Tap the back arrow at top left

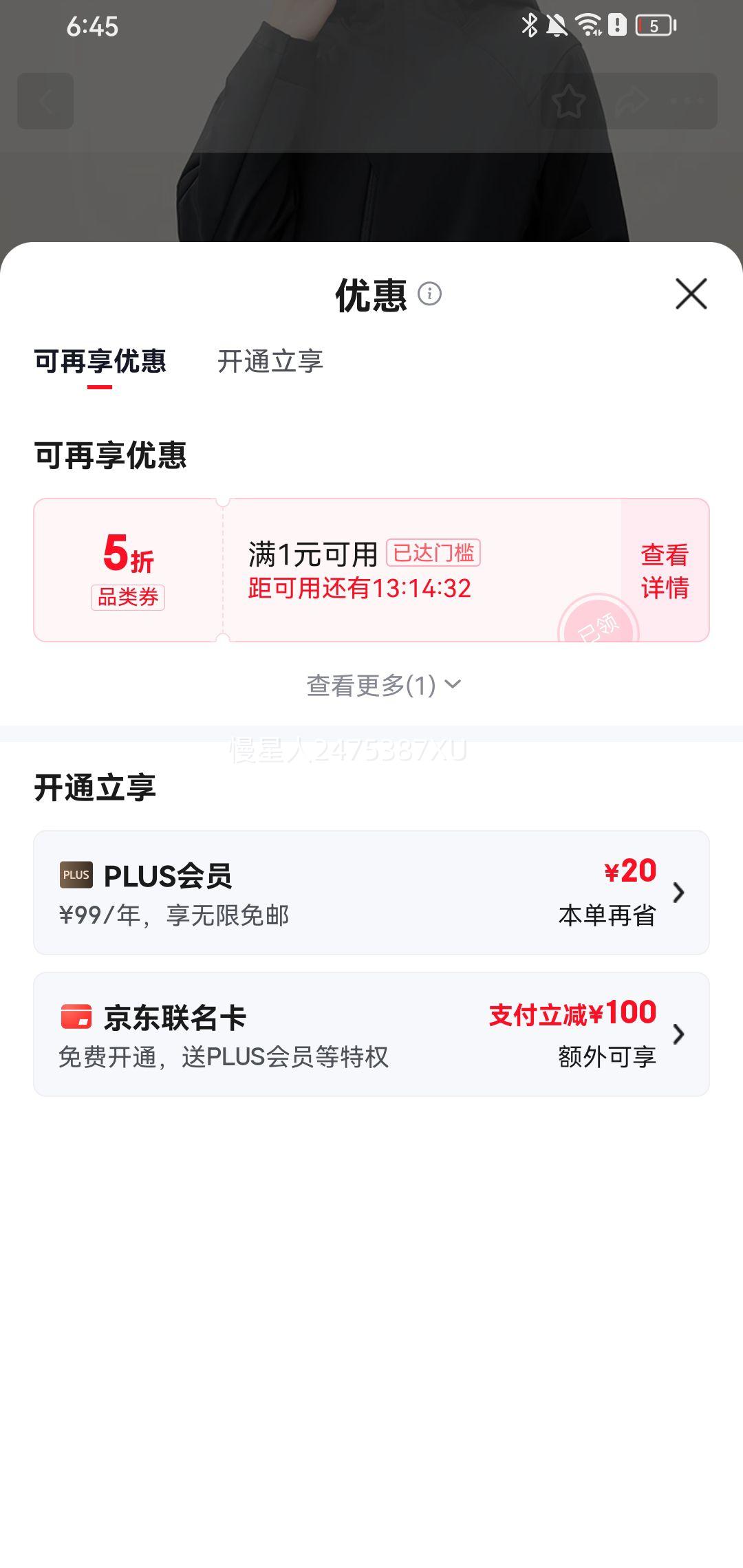(46, 100)
